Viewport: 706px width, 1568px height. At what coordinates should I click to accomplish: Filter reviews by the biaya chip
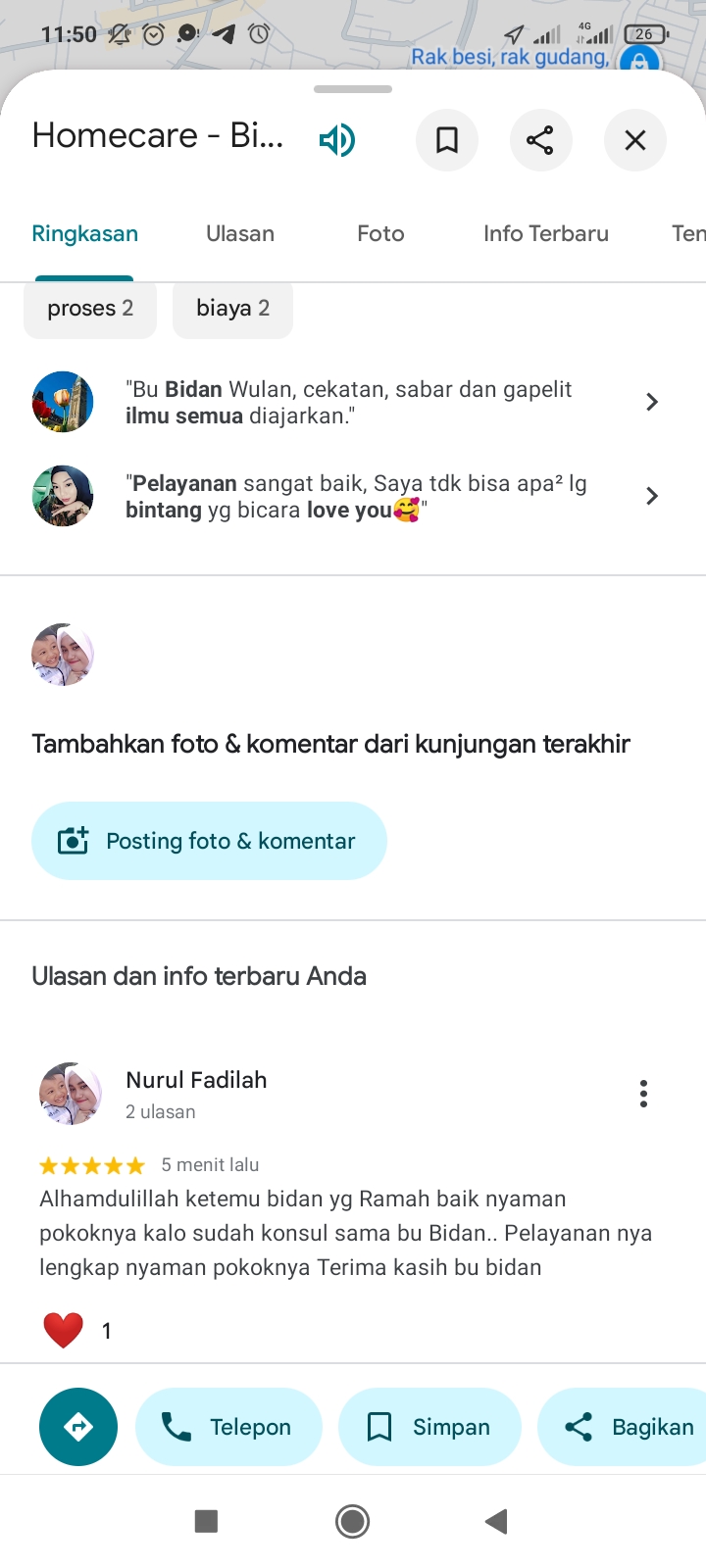pyautogui.click(x=232, y=309)
